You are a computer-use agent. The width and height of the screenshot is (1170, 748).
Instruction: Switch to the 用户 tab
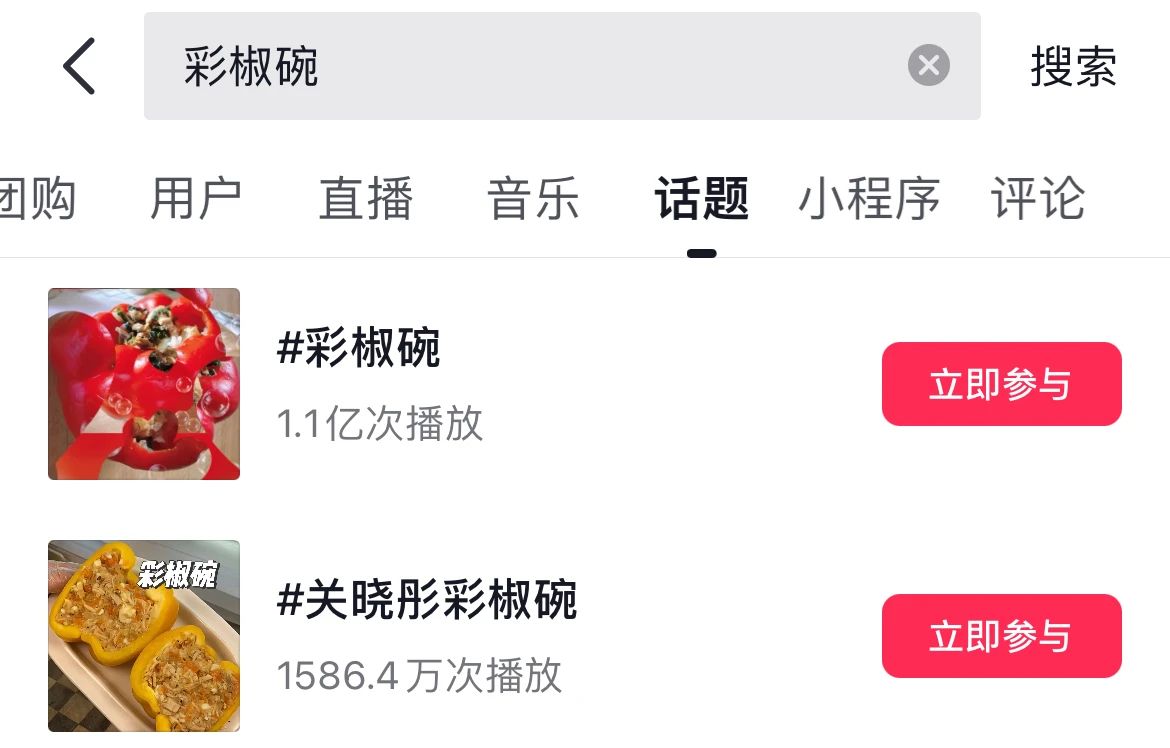tap(196, 198)
